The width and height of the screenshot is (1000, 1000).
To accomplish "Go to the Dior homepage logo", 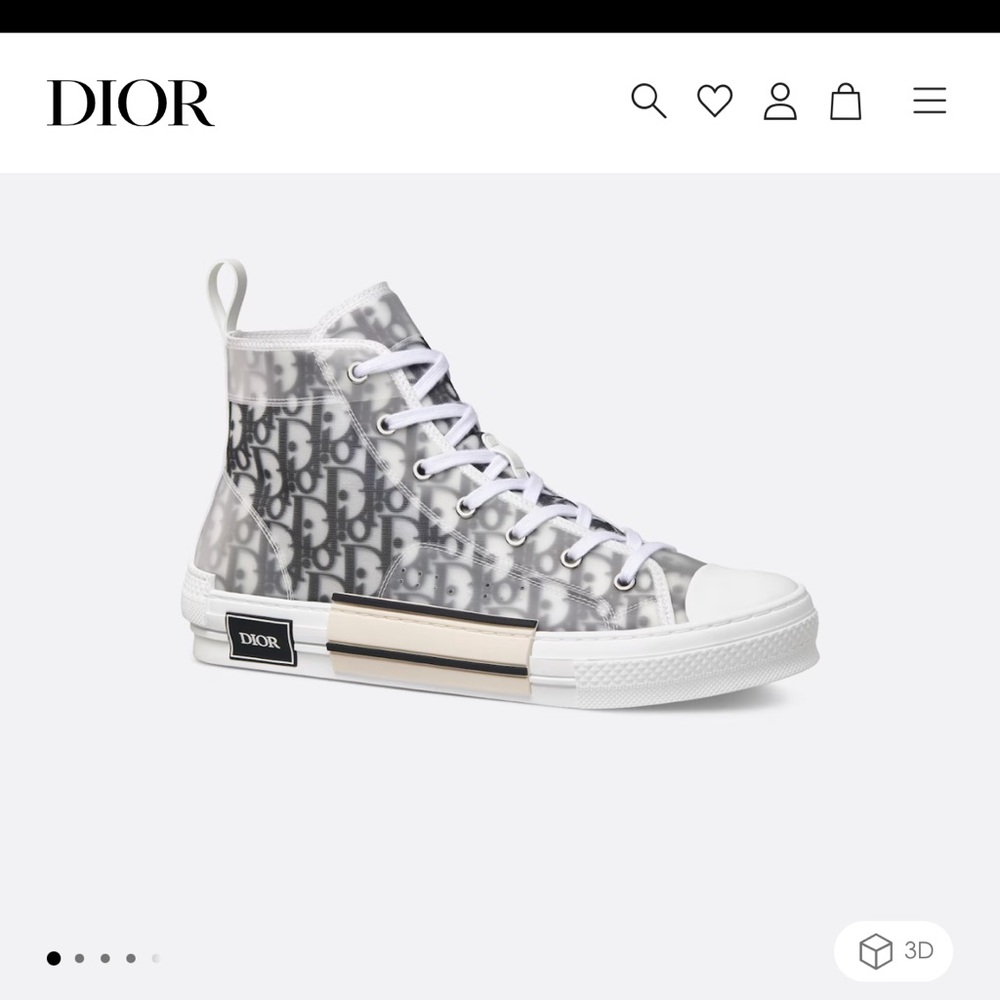I will (x=130, y=103).
